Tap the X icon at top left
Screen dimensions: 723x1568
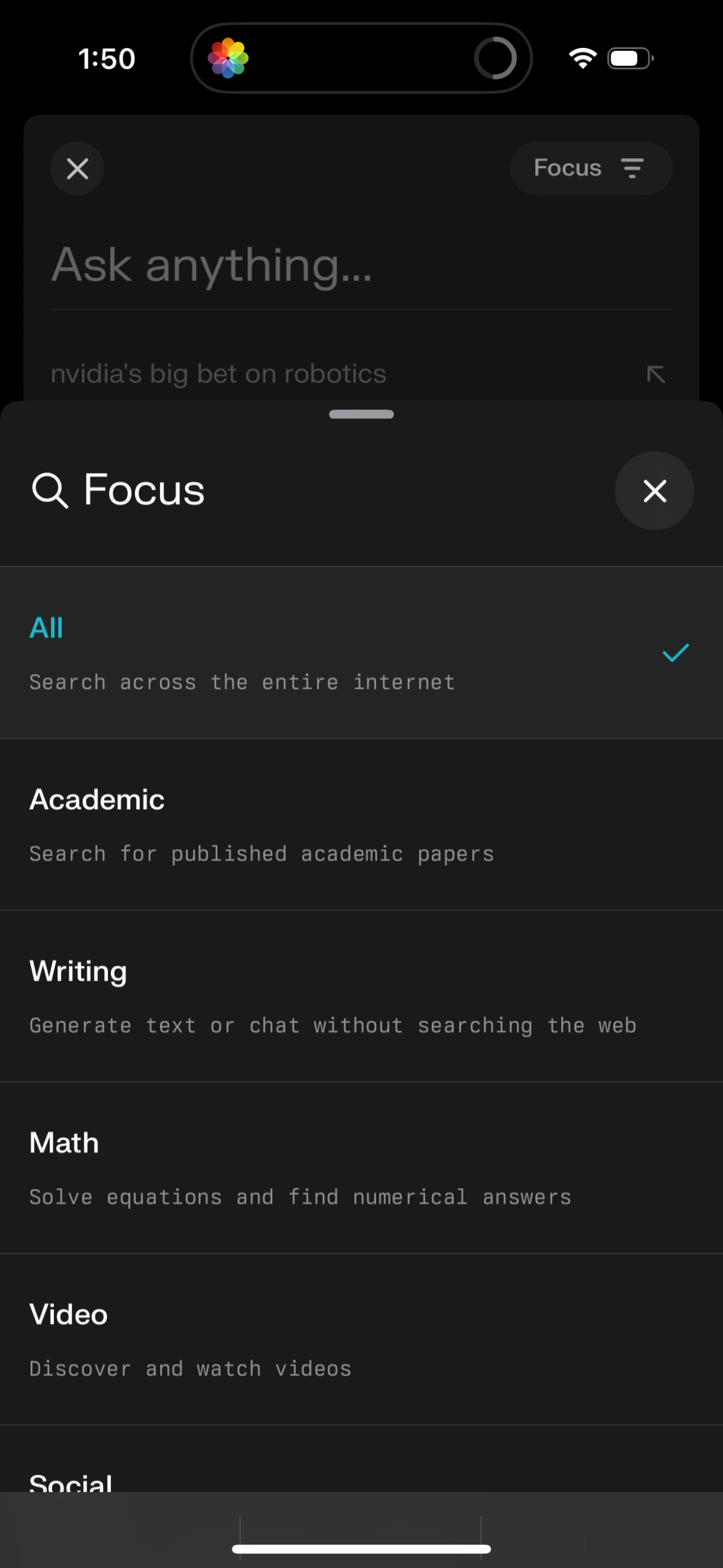point(77,169)
